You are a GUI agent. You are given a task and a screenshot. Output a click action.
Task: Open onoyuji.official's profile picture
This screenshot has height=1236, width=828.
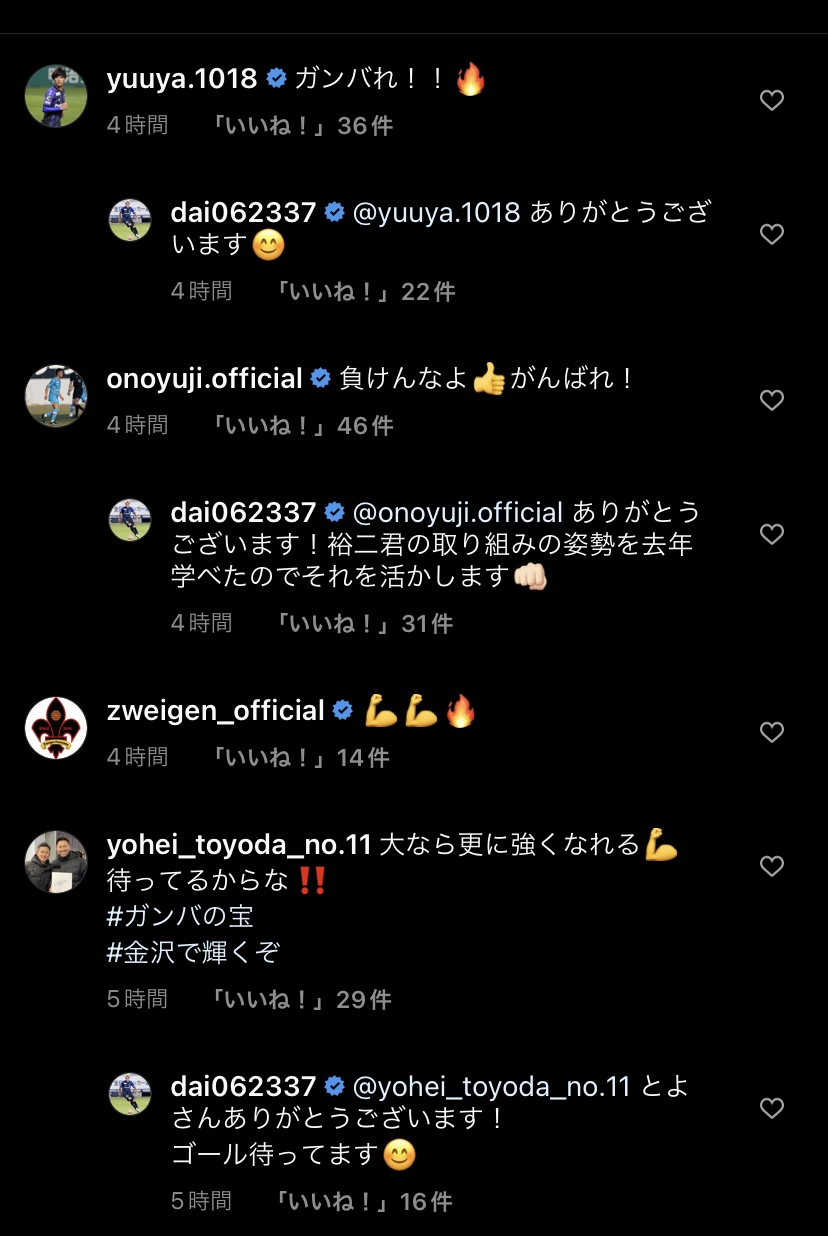(x=56, y=396)
